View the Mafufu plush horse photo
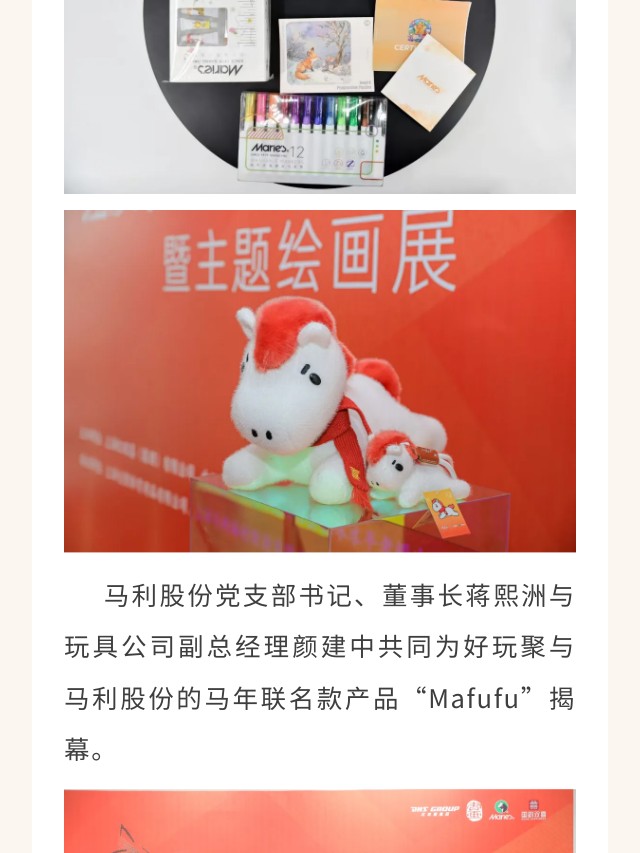 [x=320, y=381]
